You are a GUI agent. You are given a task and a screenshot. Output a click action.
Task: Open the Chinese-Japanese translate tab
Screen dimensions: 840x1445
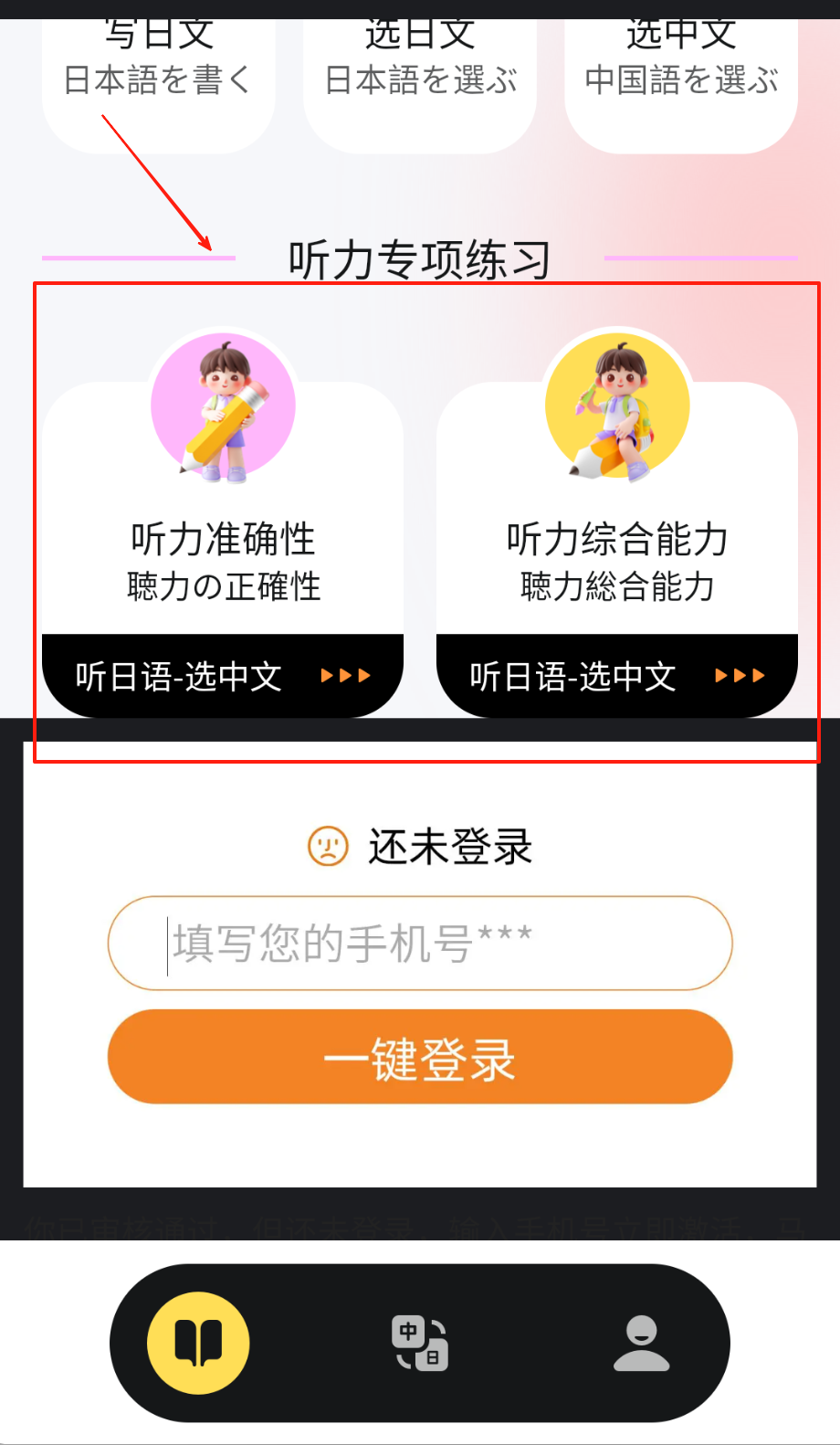(x=420, y=1343)
